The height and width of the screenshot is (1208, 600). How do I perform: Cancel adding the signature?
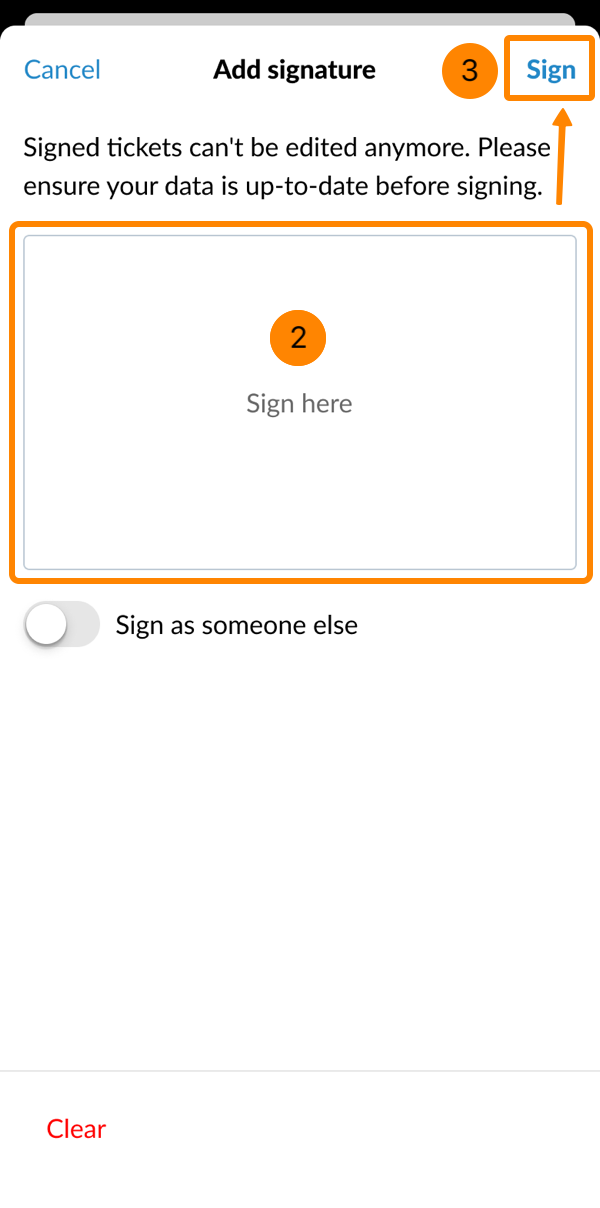[x=62, y=70]
